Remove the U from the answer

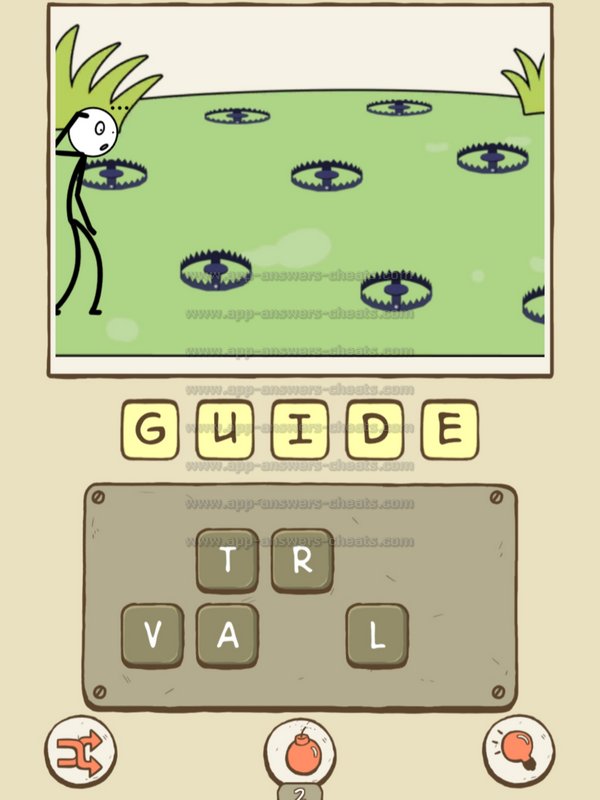click(x=225, y=430)
